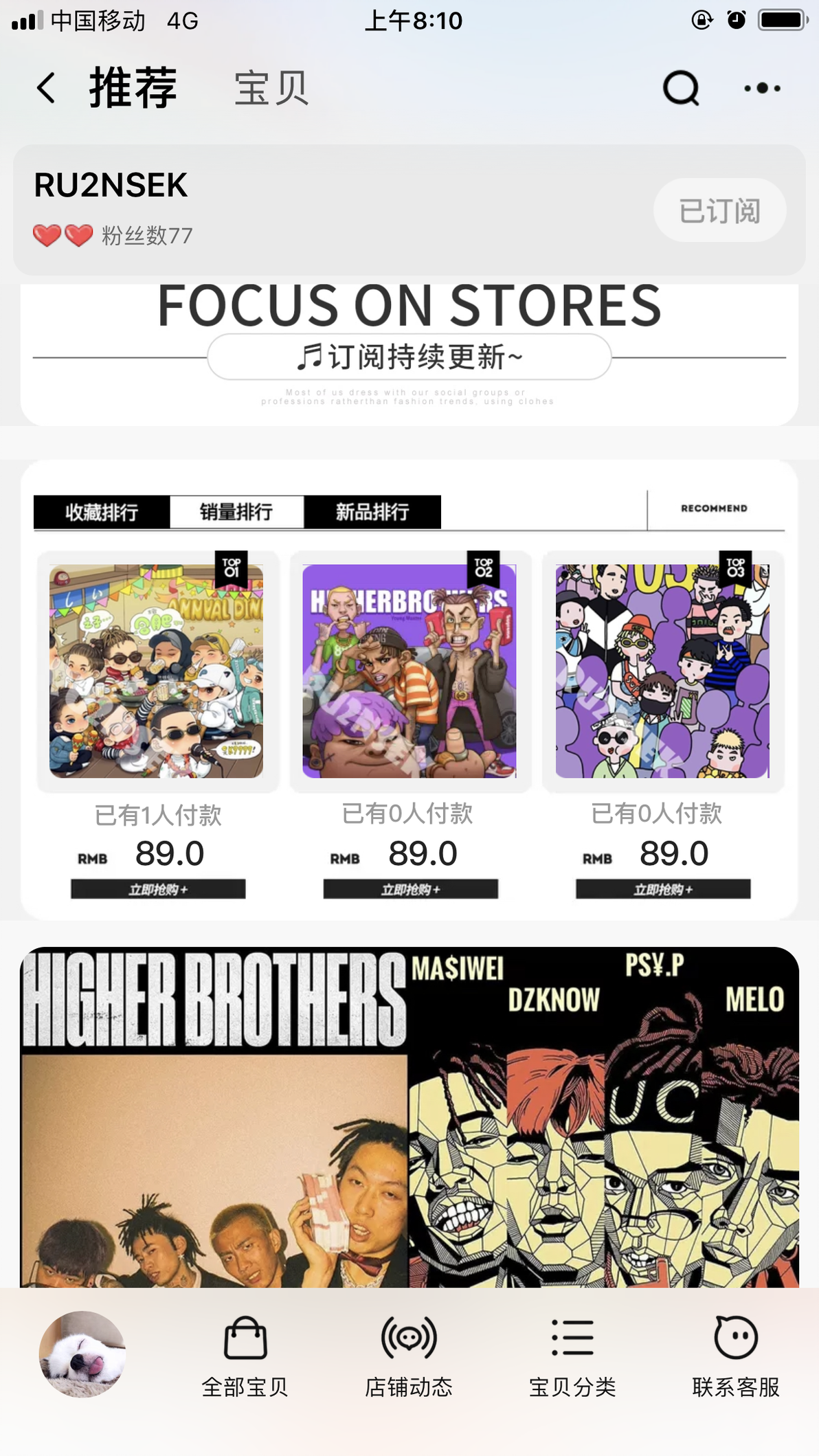Tap 立即抢购 under TOP 03 product

click(x=663, y=889)
